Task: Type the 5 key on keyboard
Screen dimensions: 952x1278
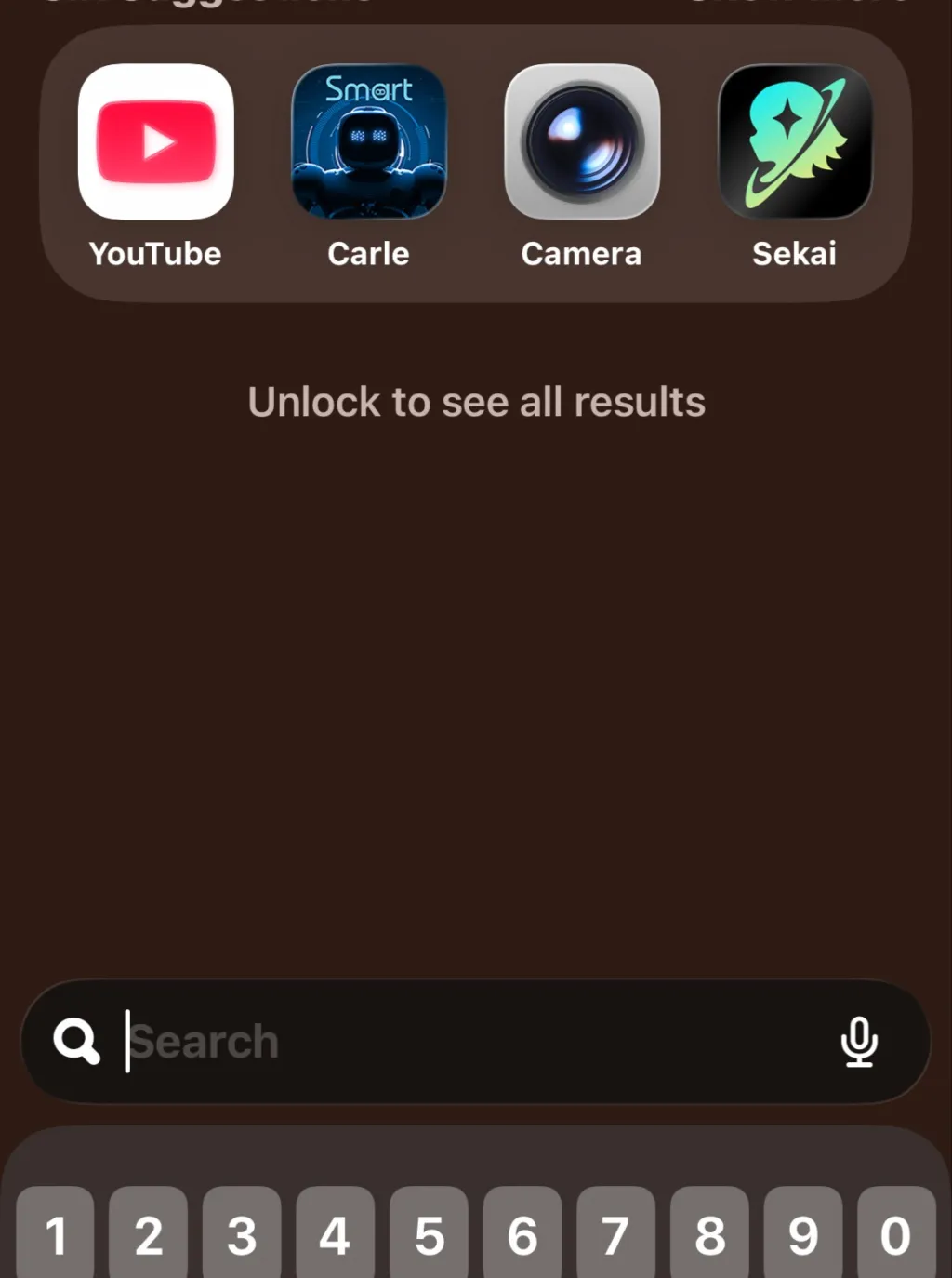Action: pyautogui.click(x=429, y=1235)
